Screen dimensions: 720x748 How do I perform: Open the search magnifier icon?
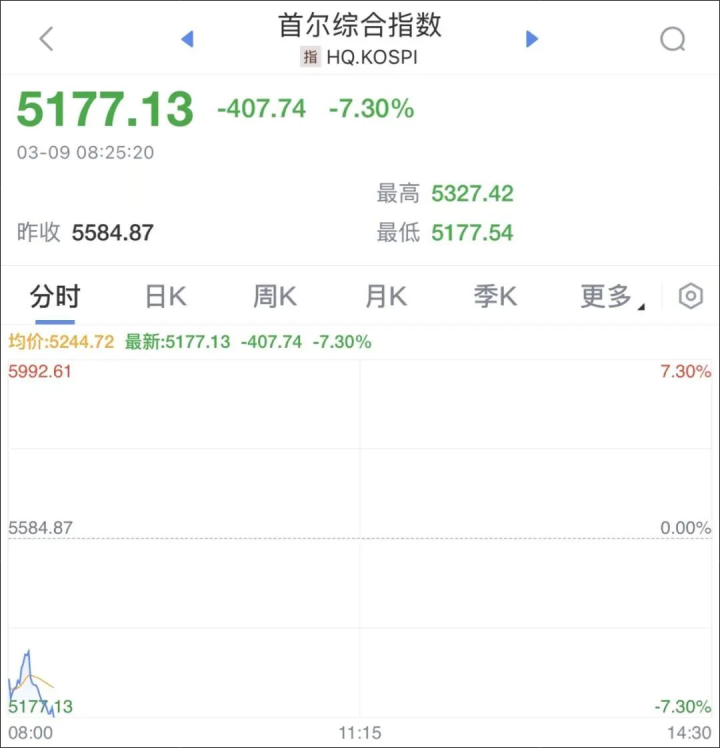tap(673, 39)
